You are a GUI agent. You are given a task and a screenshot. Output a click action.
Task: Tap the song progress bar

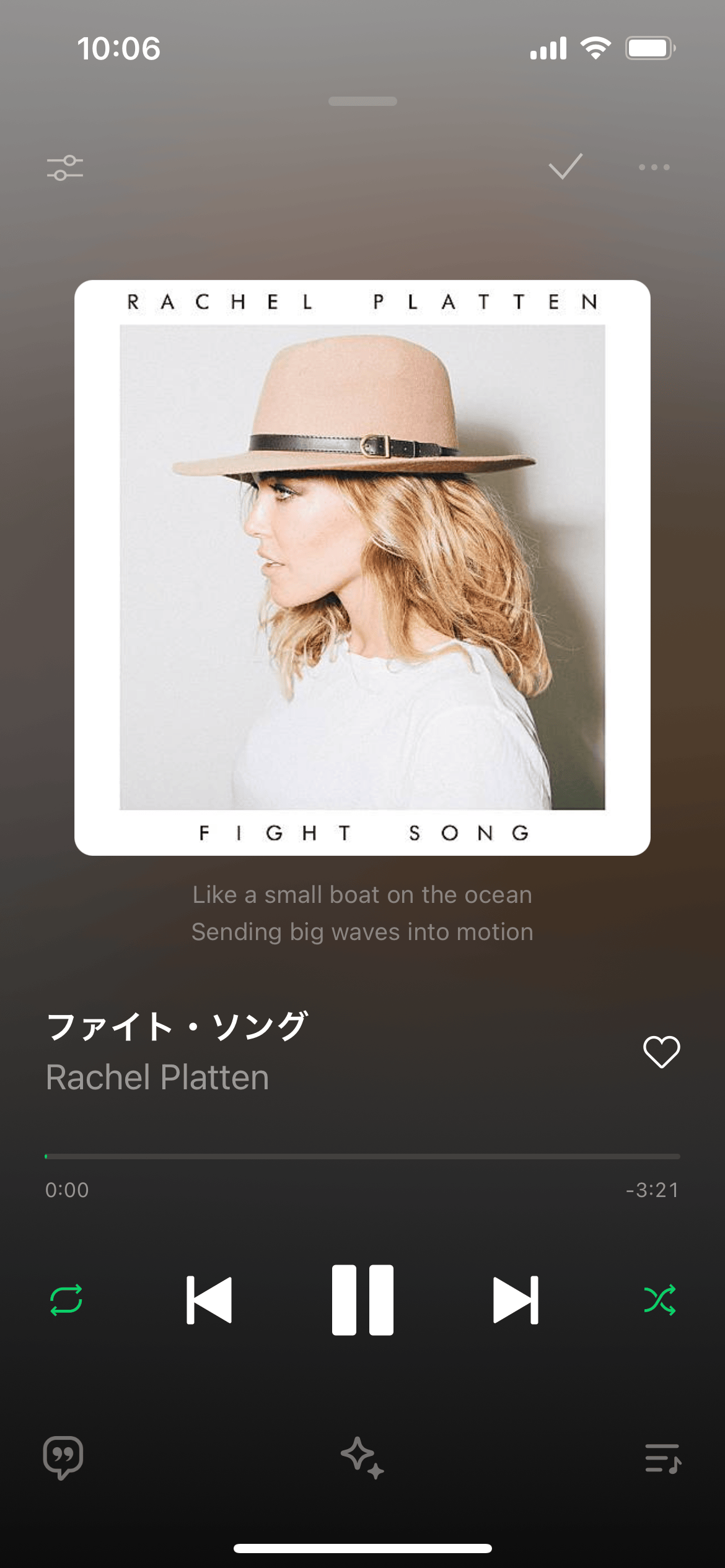(362, 1156)
